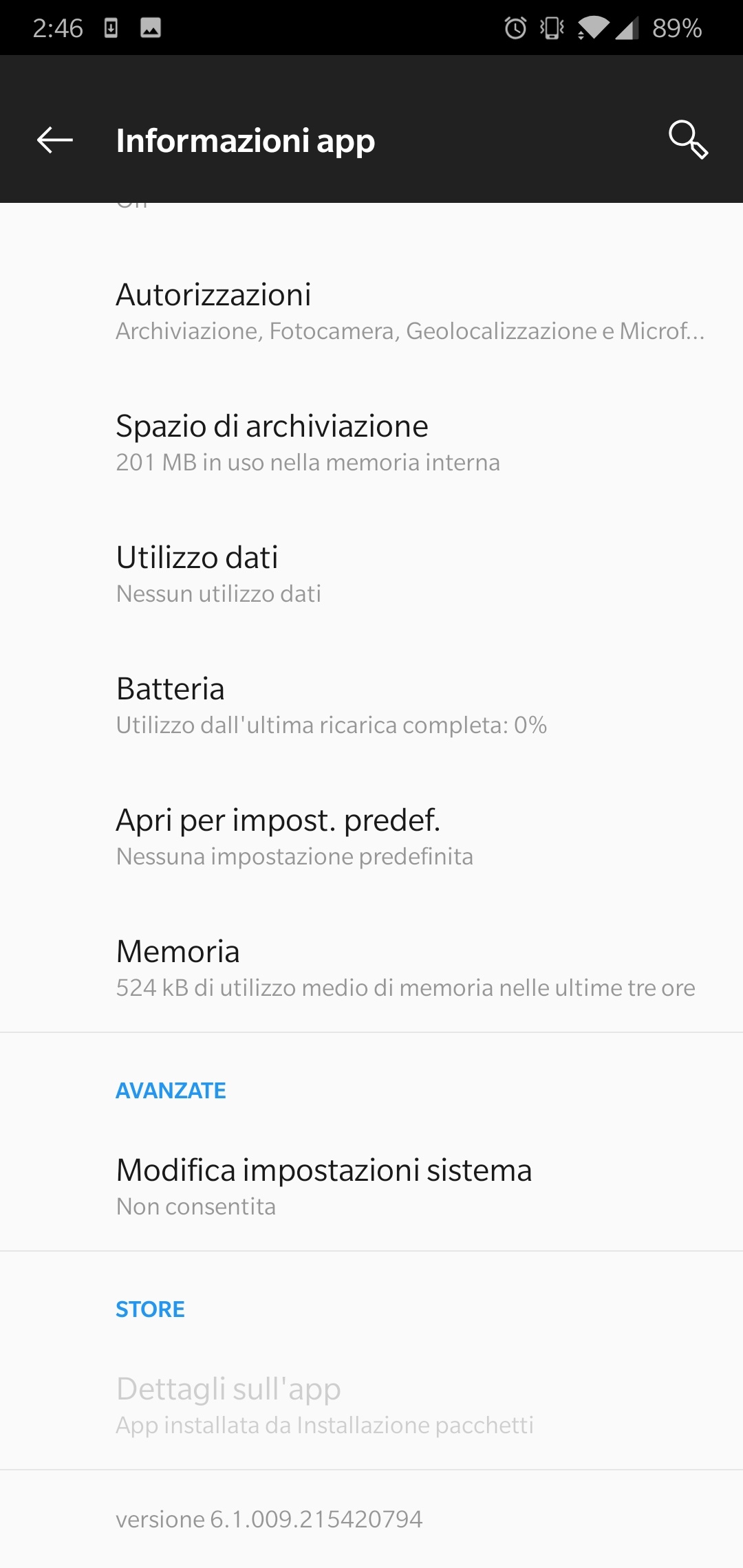Open Batteria usage info

click(x=371, y=706)
